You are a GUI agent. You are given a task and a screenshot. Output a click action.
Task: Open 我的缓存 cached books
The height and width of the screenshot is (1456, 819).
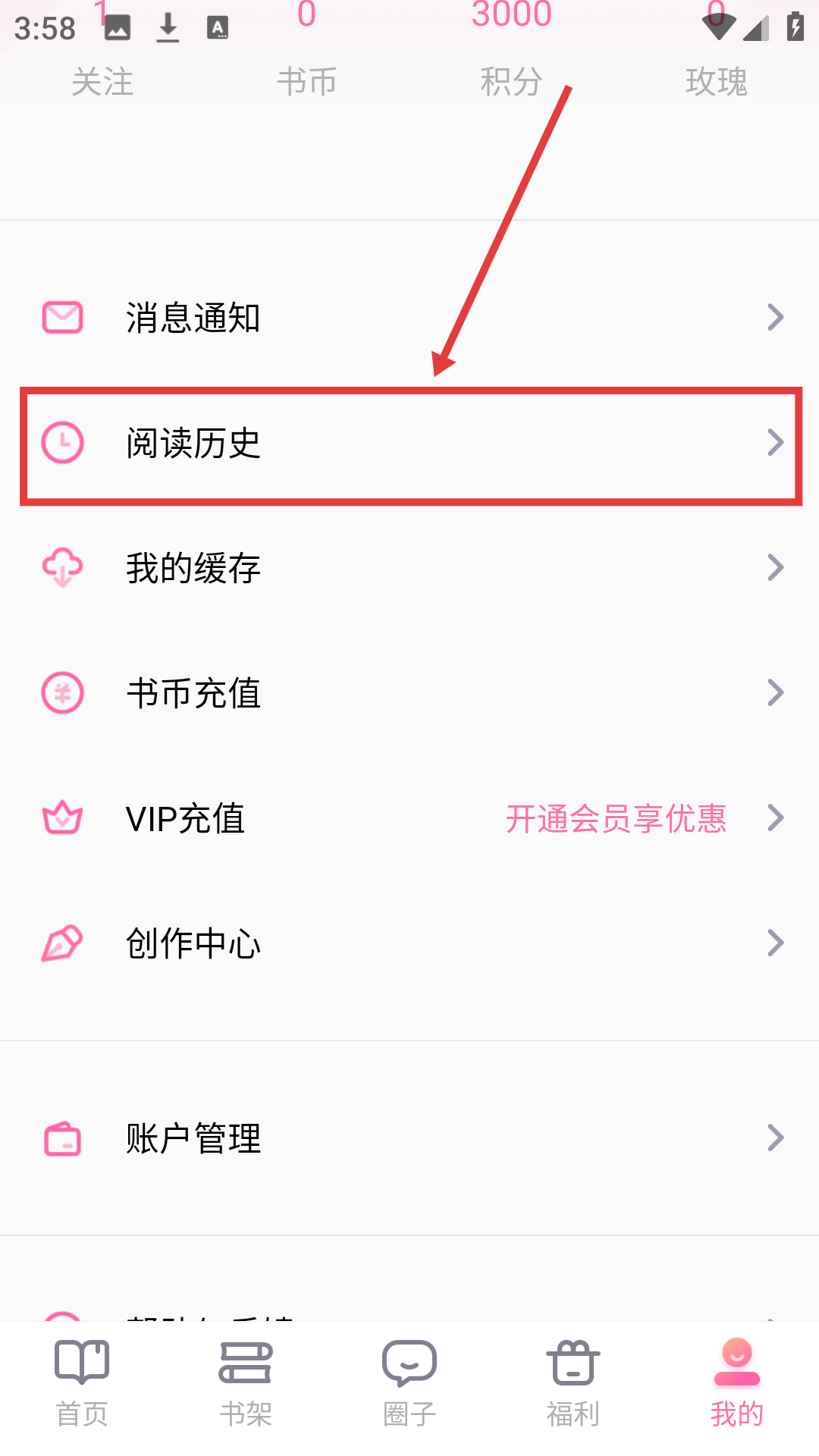click(x=409, y=567)
